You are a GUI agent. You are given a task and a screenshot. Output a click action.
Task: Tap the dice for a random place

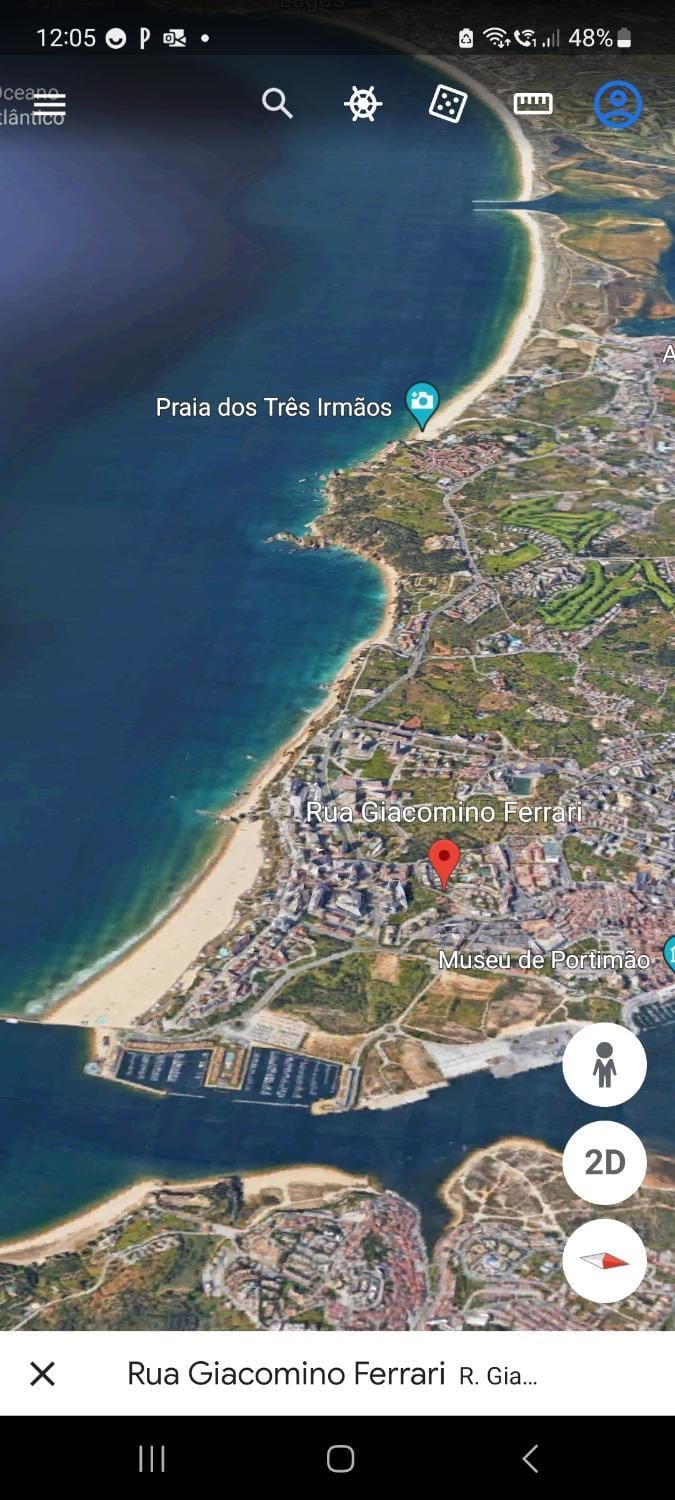point(448,103)
